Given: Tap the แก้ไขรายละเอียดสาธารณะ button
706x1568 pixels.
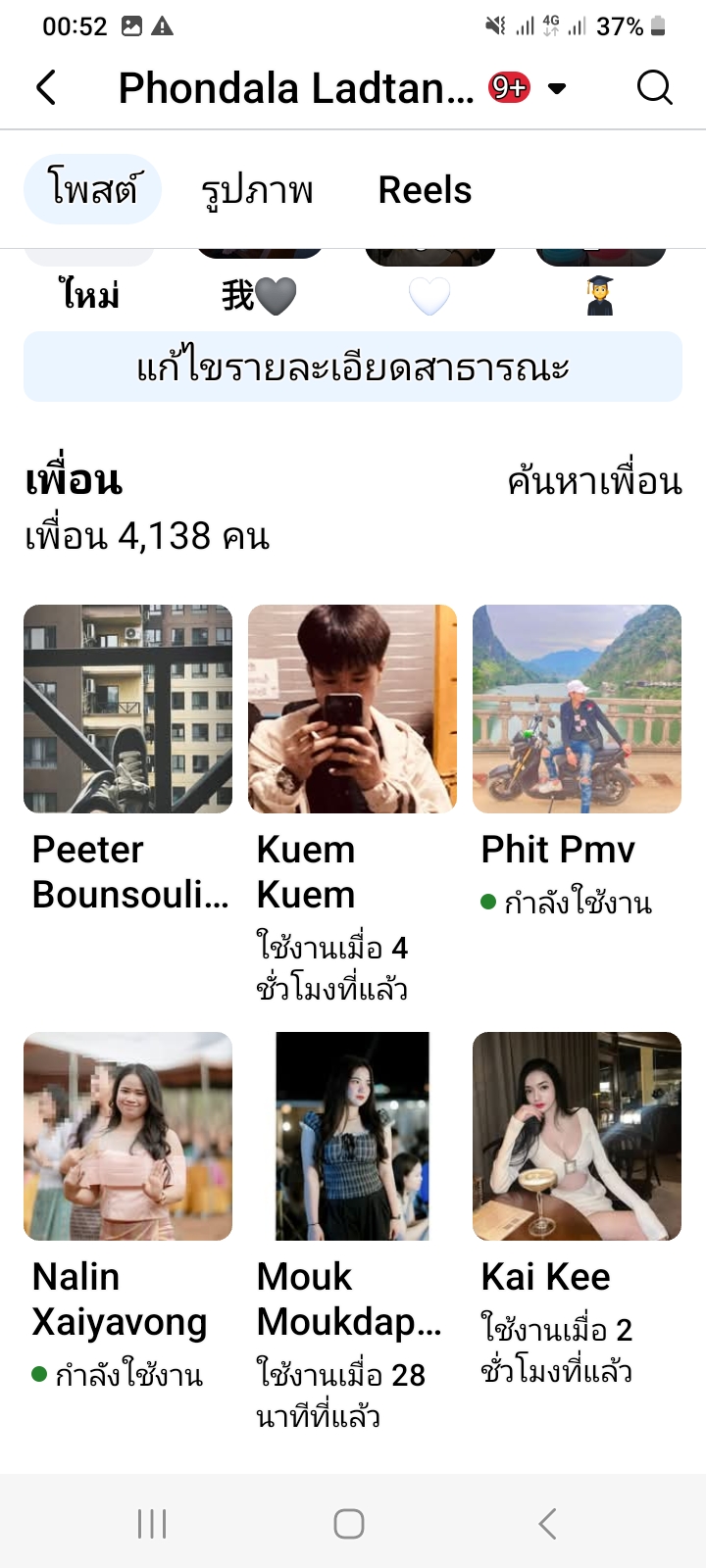Looking at the screenshot, I should pyautogui.click(x=353, y=367).
